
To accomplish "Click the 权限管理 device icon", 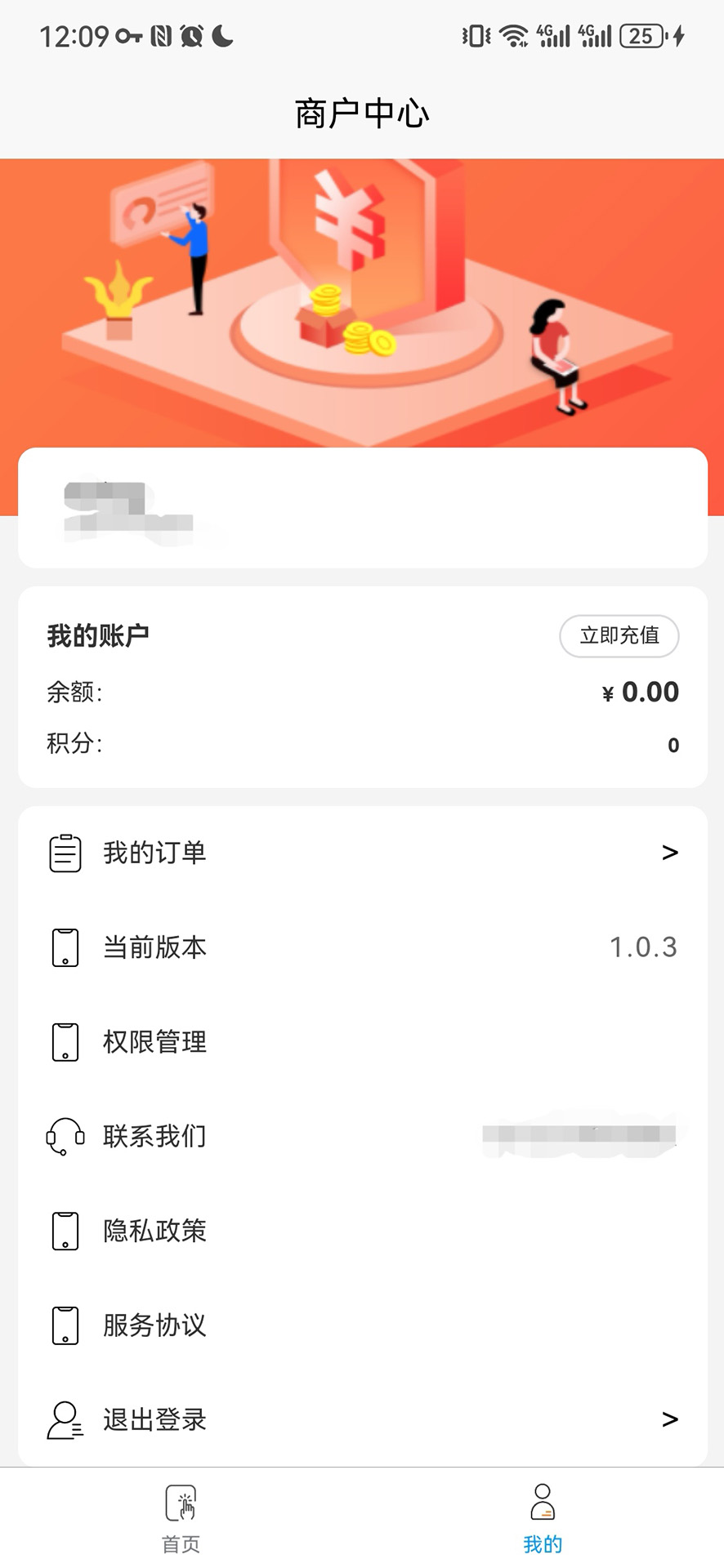I will click(65, 1041).
